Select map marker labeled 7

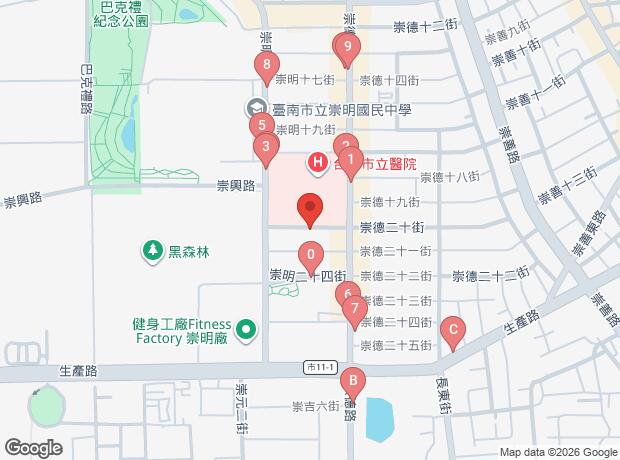tap(354, 309)
